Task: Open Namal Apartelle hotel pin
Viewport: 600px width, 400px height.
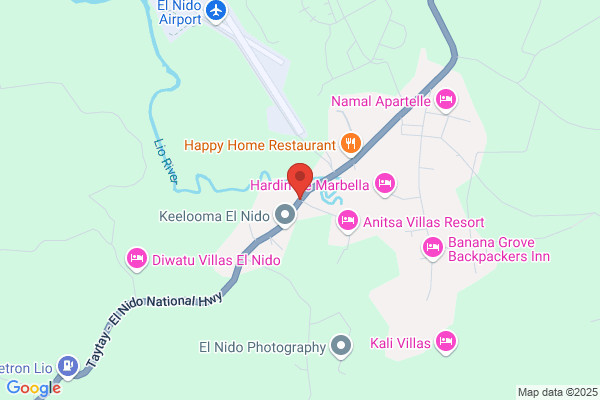Action: pyautogui.click(x=446, y=100)
